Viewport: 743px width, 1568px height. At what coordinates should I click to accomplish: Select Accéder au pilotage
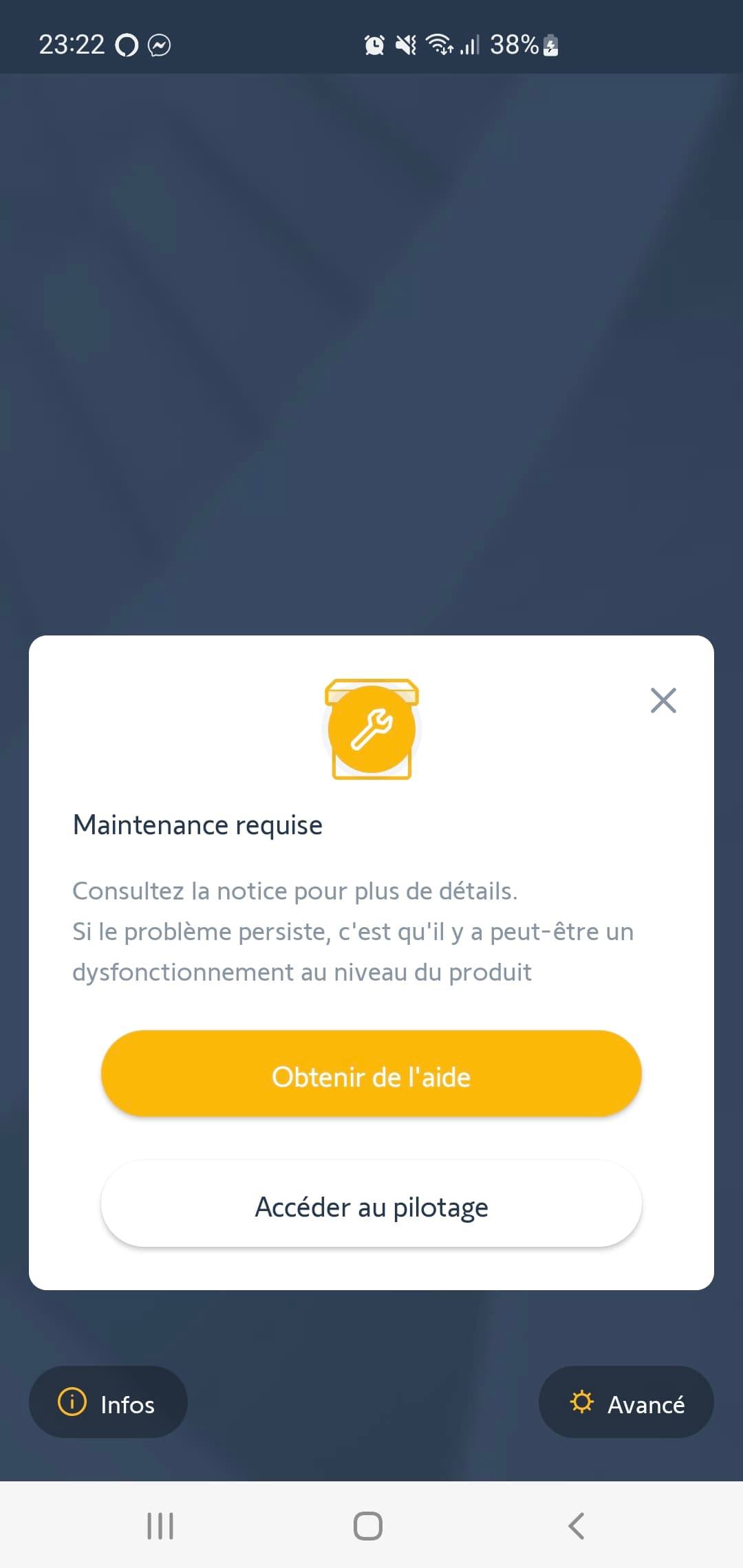point(371,1205)
